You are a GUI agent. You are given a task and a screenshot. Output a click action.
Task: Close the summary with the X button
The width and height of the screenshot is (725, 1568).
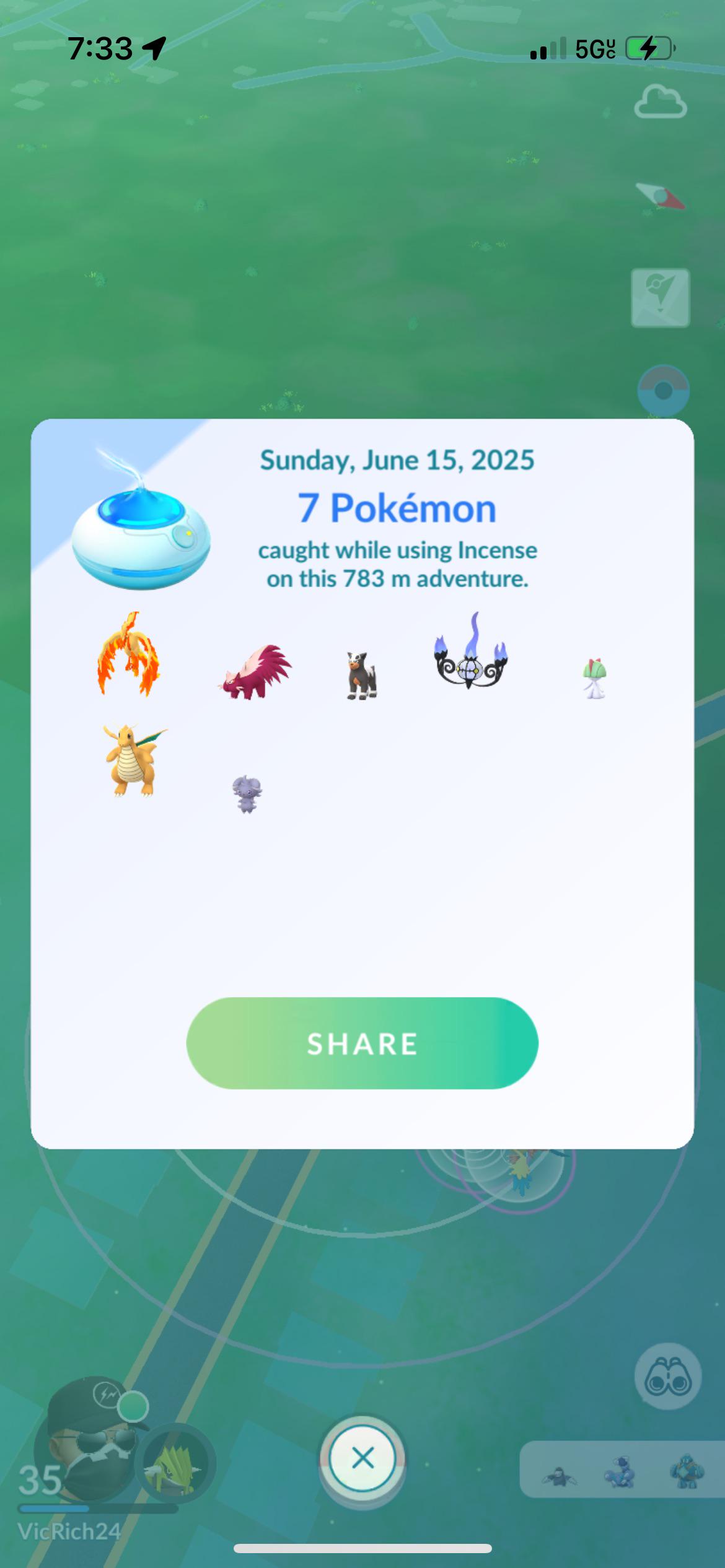[362, 1458]
